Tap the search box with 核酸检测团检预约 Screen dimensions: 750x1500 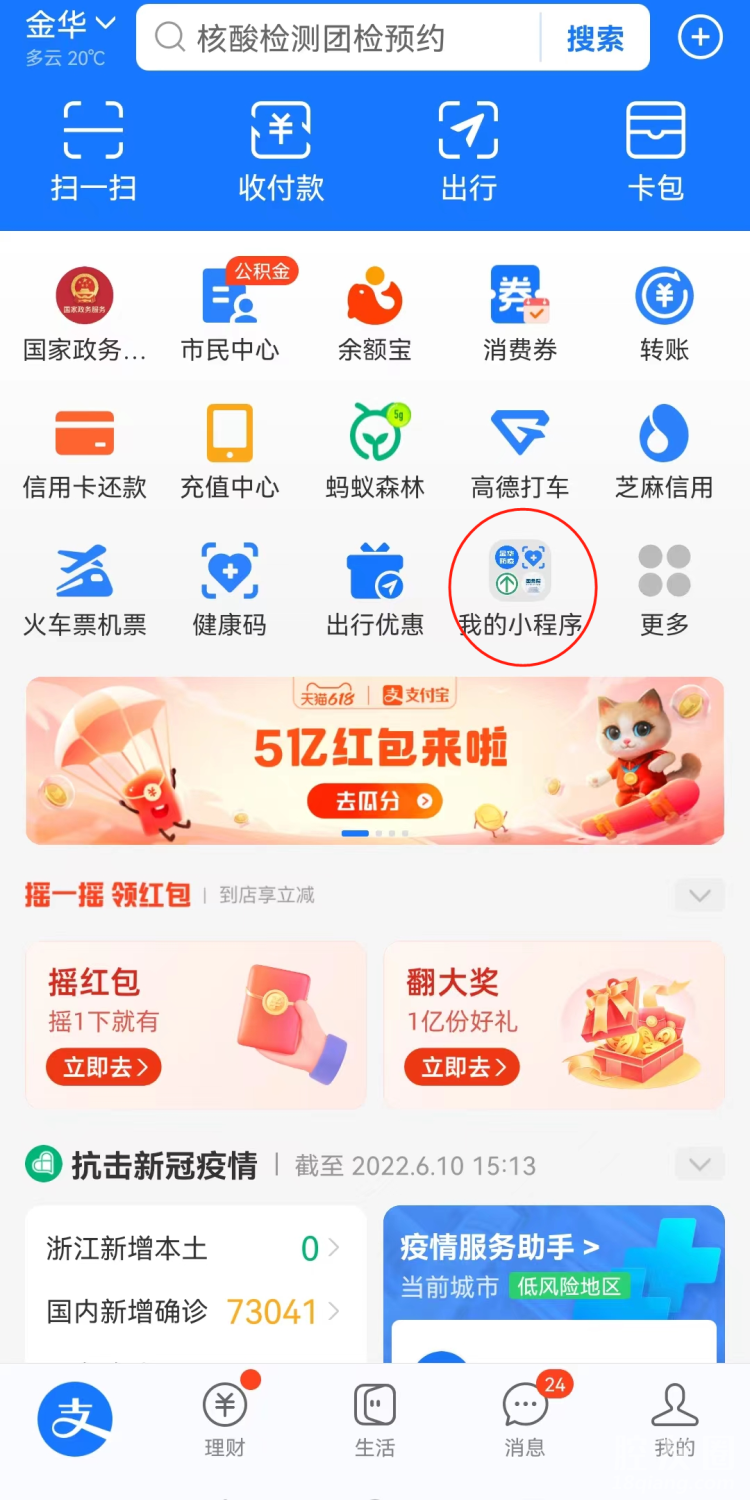(340, 38)
